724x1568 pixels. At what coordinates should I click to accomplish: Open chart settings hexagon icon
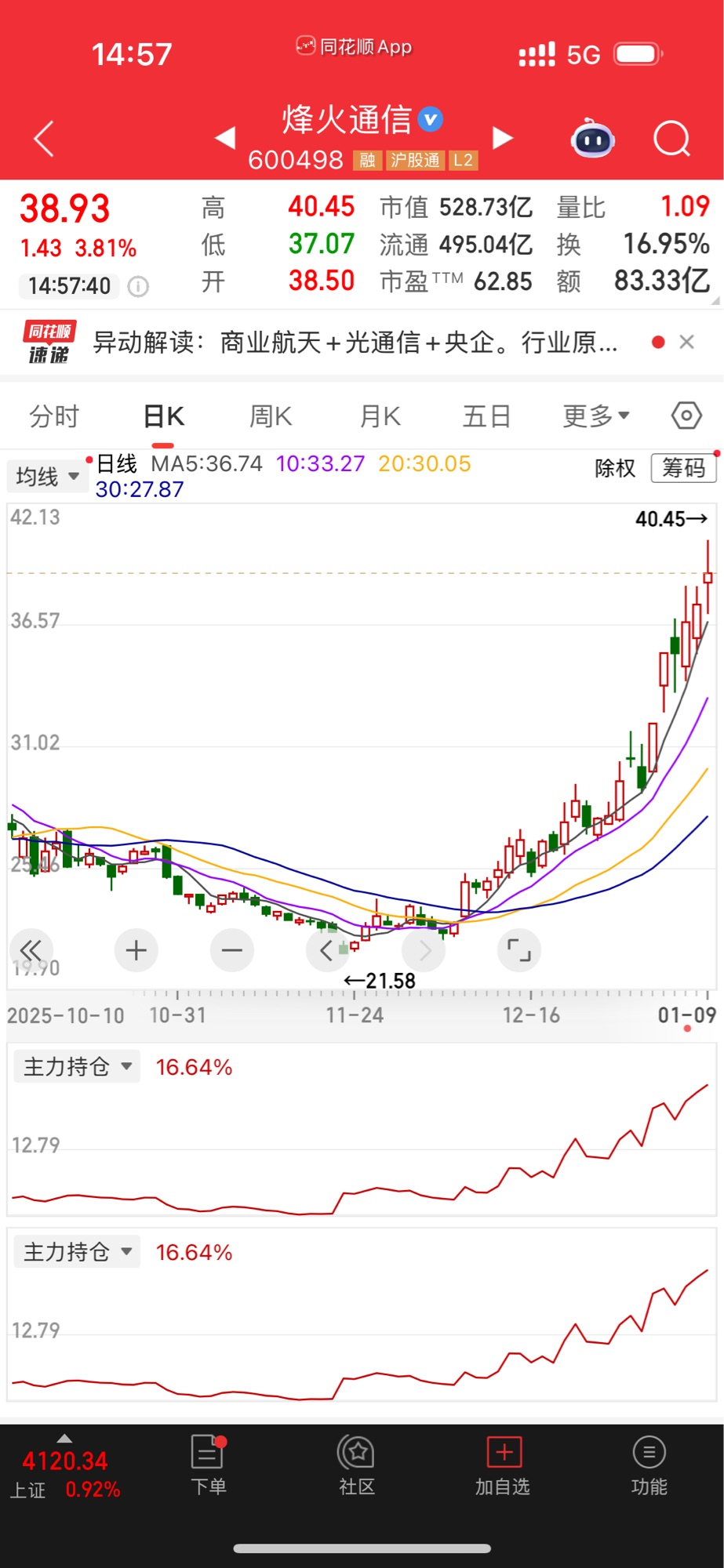click(x=686, y=416)
